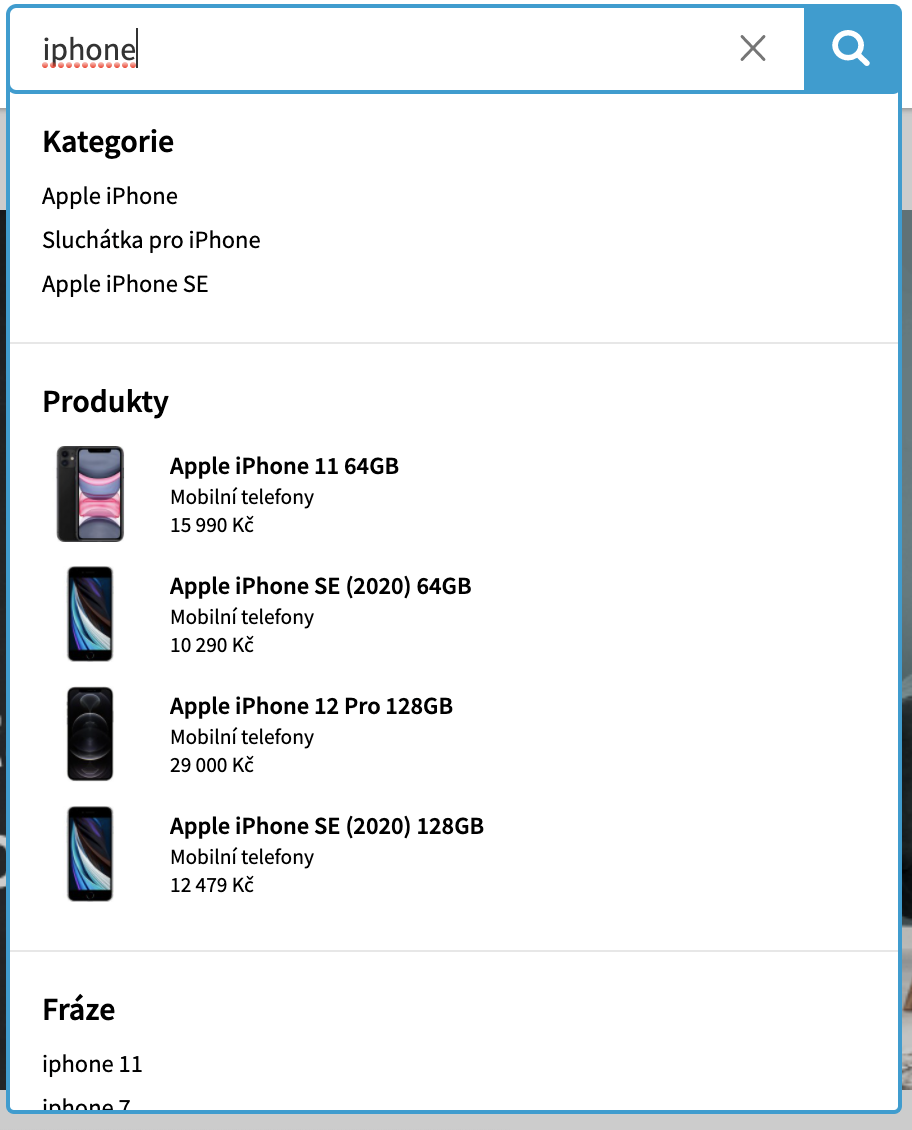
Task: View Apple iPhone SE (2020) 64GB
Action: click(320, 586)
